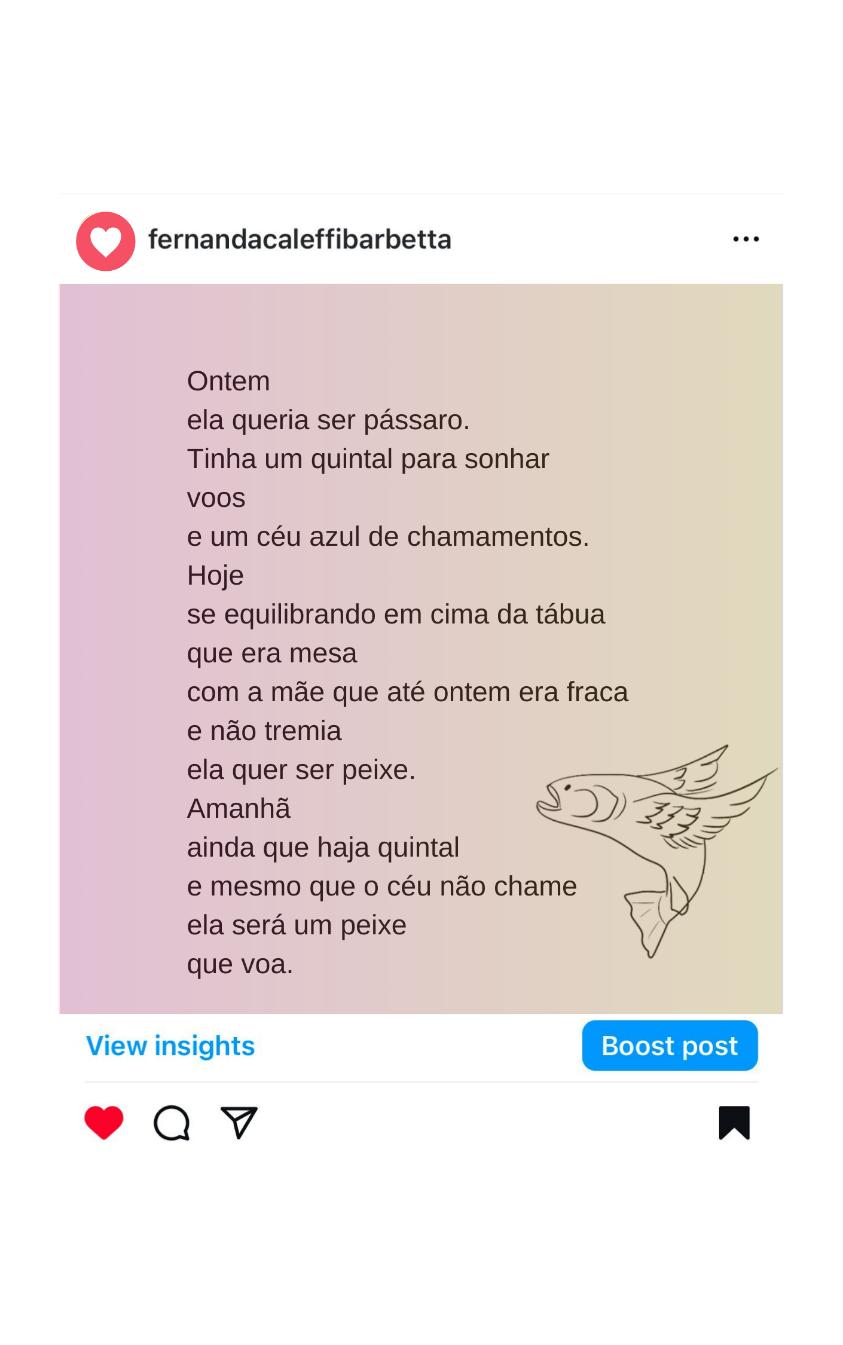The image size is (843, 1345).
Task: Tap the heart profile picture avatar
Action: 106,241
